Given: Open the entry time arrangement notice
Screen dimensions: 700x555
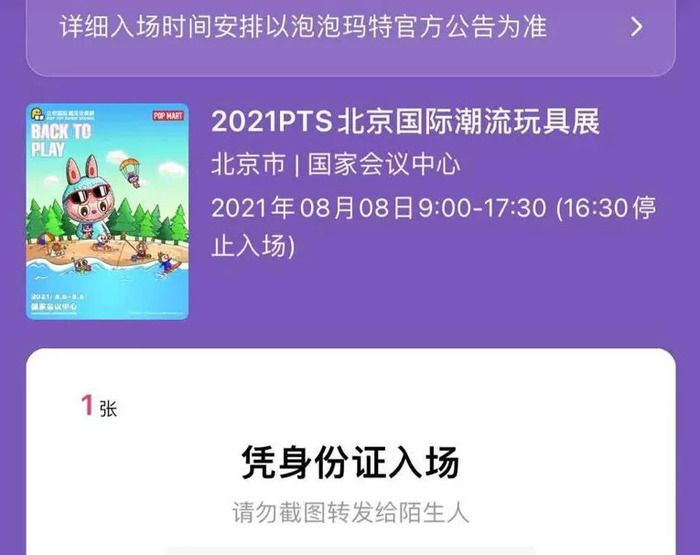Looking at the screenshot, I should click(x=350, y=28).
